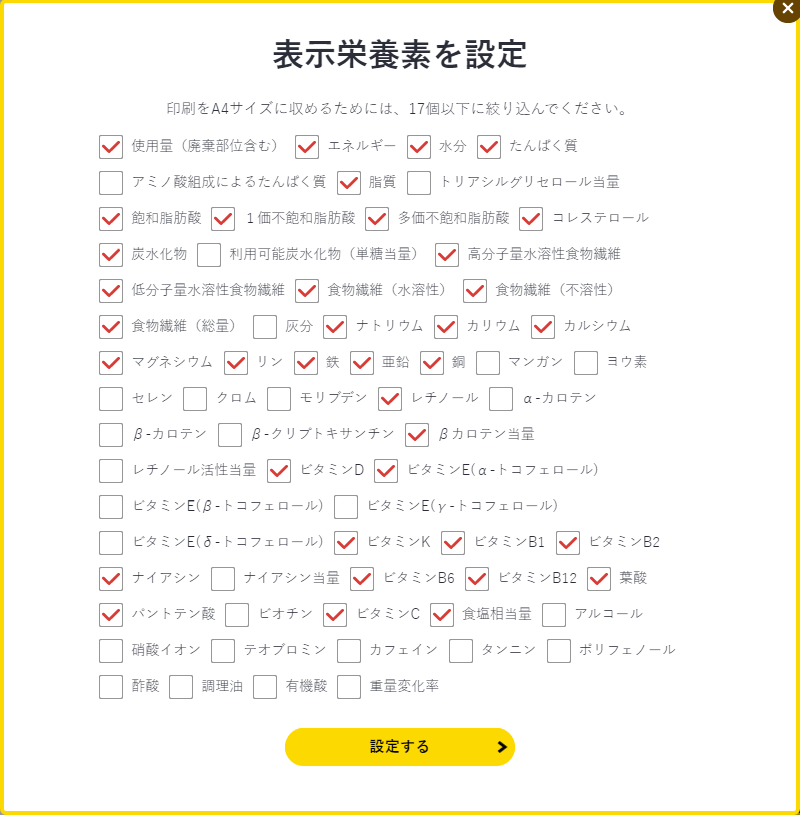Close the nutrient settings dialog
Viewport: 800px width, 815px height.
point(786,8)
